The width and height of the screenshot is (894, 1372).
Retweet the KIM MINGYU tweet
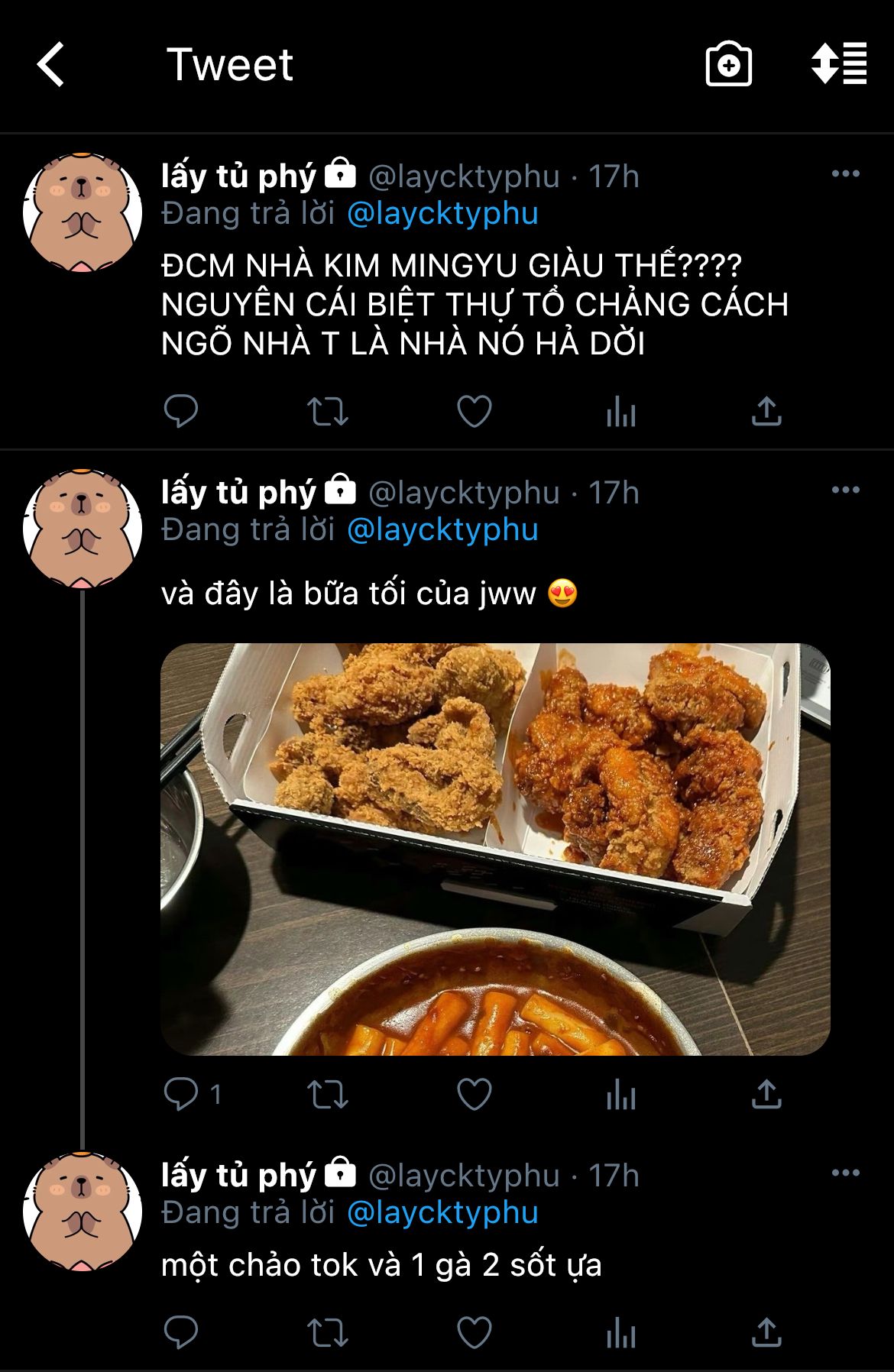click(328, 412)
